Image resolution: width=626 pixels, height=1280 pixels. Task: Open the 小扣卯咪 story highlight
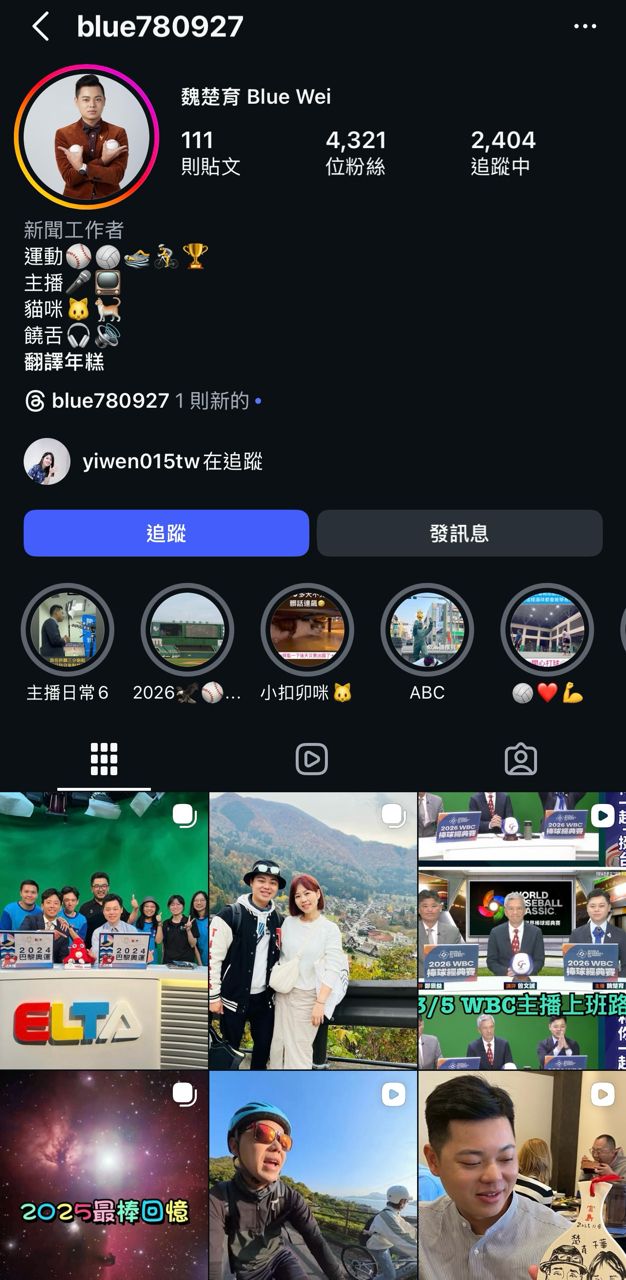coord(307,631)
